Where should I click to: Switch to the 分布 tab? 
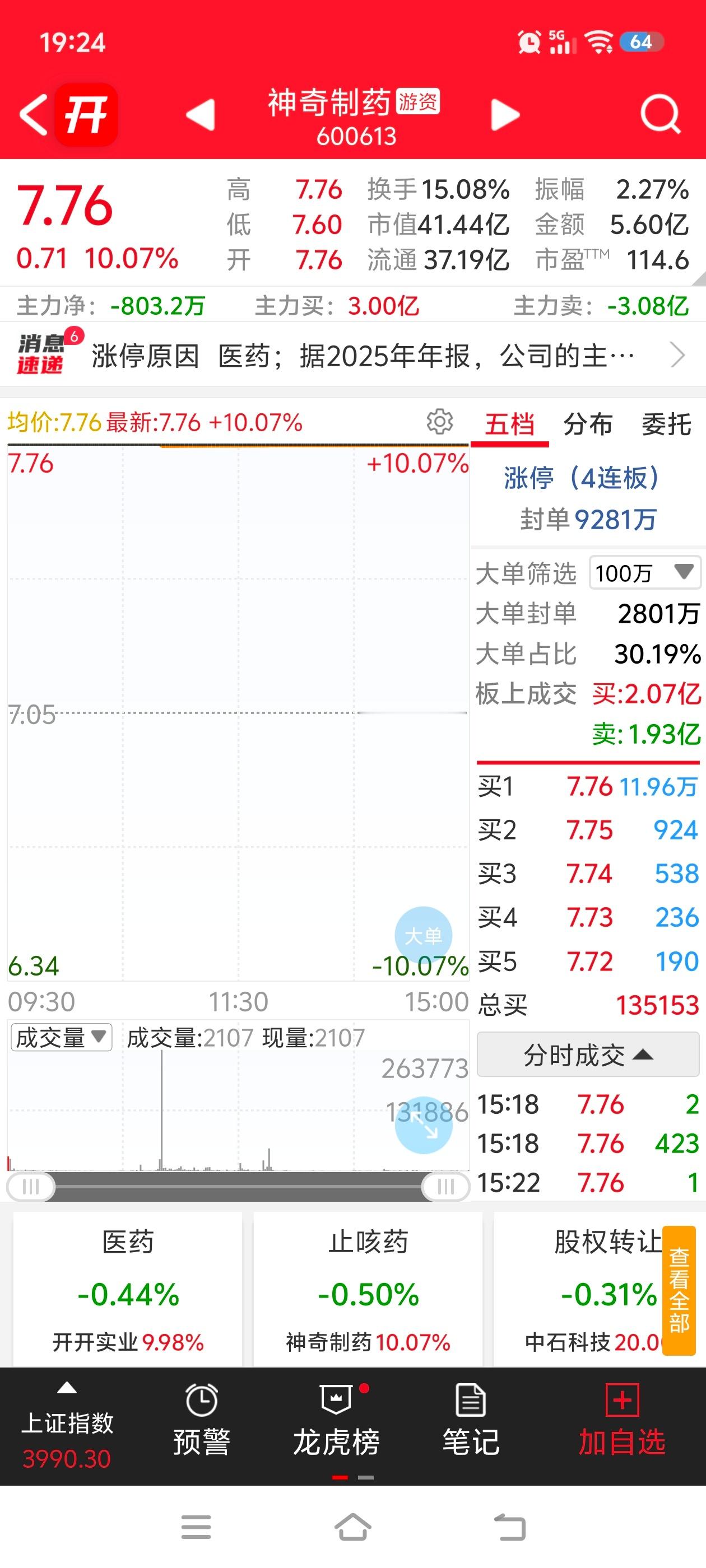(x=588, y=424)
